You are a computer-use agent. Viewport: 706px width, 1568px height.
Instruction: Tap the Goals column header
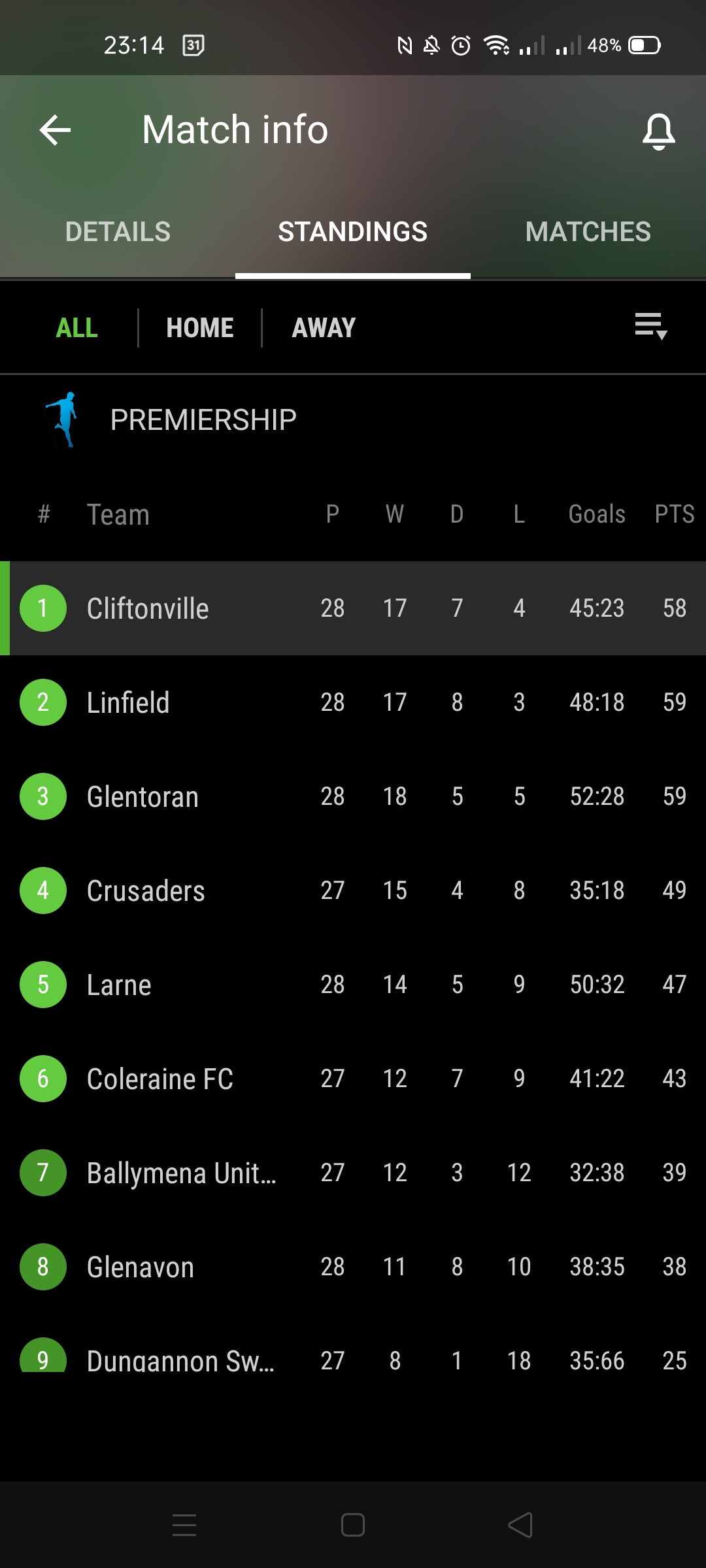pyautogui.click(x=595, y=515)
